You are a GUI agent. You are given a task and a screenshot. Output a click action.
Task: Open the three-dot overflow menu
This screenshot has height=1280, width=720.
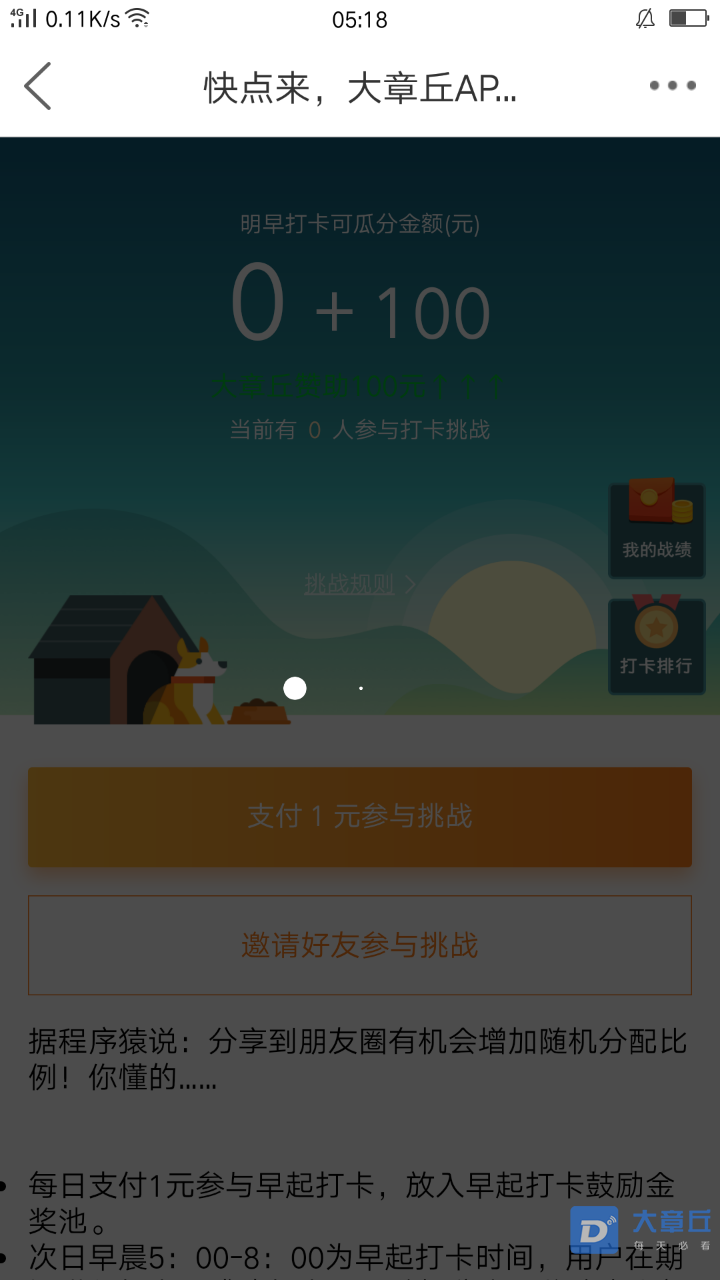[672, 86]
